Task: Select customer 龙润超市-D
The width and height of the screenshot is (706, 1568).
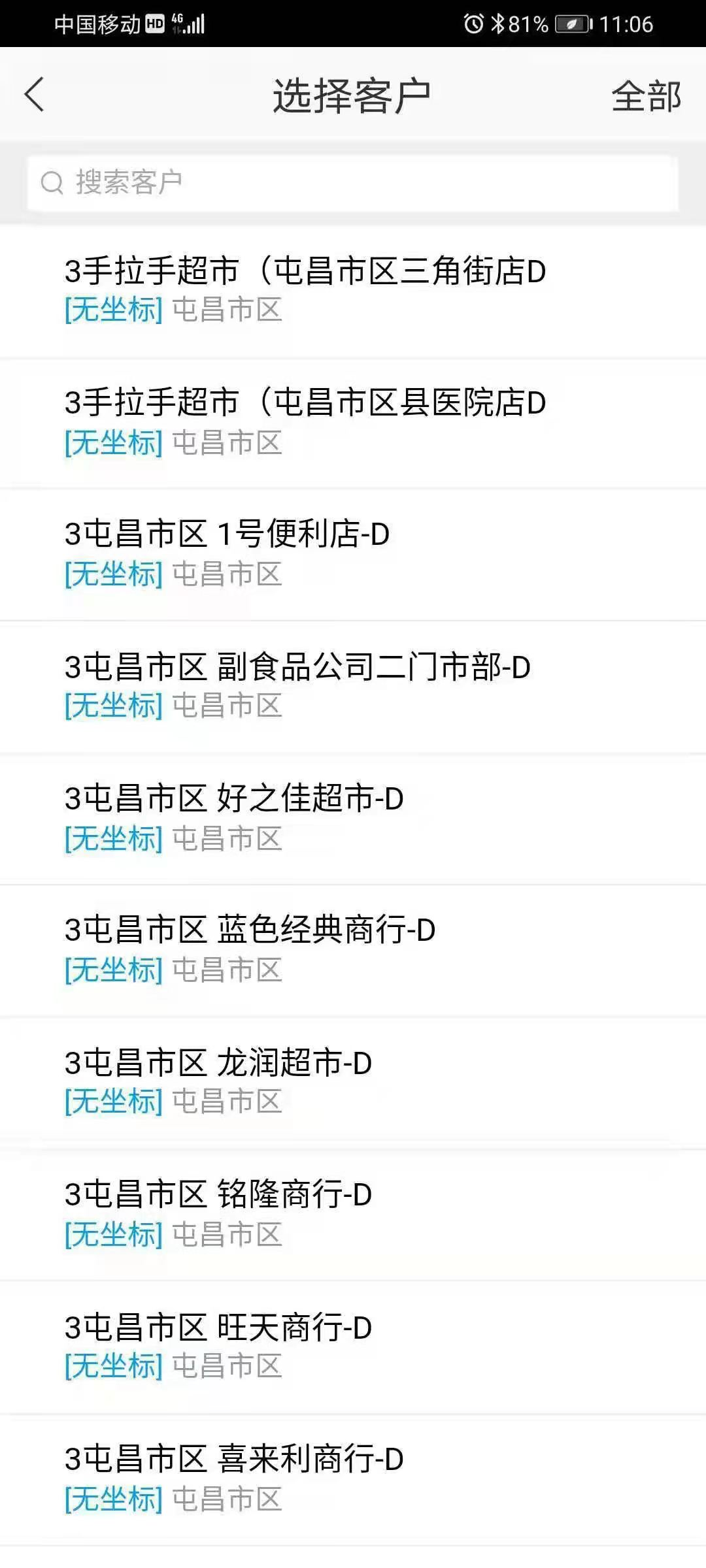Action: click(353, 1083)
